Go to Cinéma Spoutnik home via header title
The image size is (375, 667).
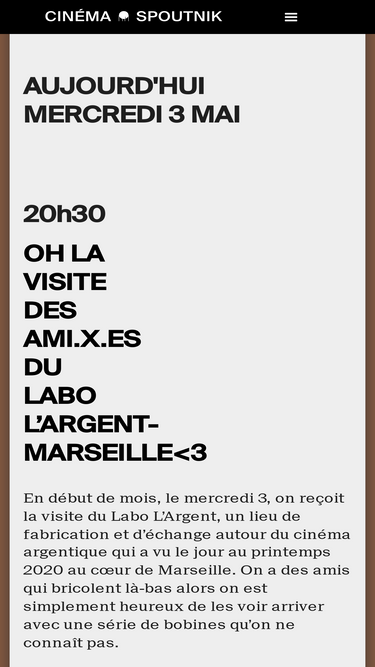[134, 17]
